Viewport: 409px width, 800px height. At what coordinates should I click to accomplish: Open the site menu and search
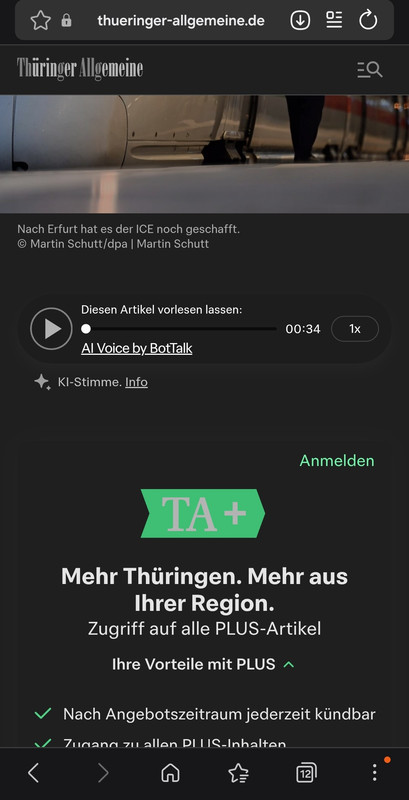click(370, 69)
